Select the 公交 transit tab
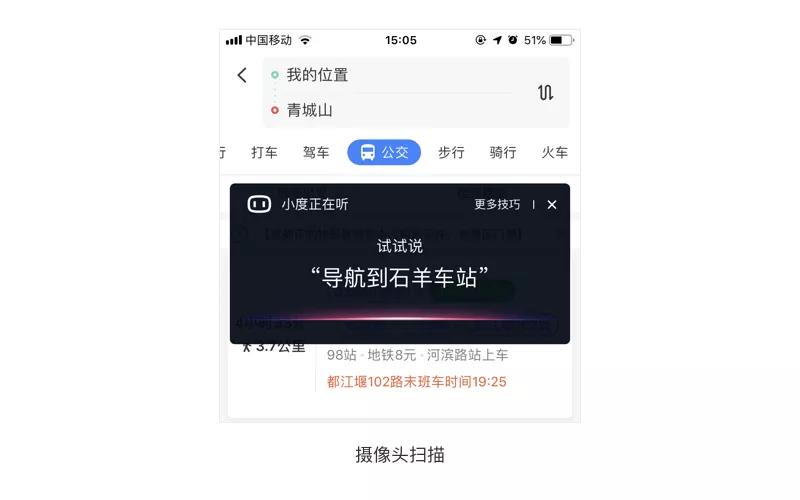Screen dimensions: 800x500 (x=384, y=153)
